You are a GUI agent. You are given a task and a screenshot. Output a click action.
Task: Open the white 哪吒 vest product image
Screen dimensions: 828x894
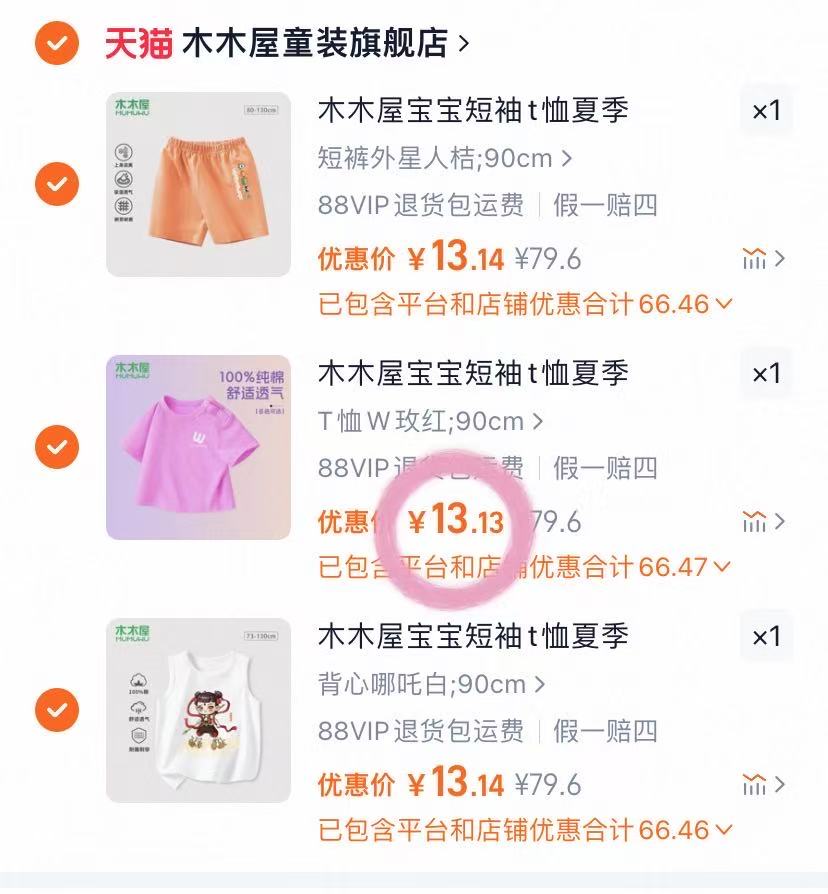point(198,710)
